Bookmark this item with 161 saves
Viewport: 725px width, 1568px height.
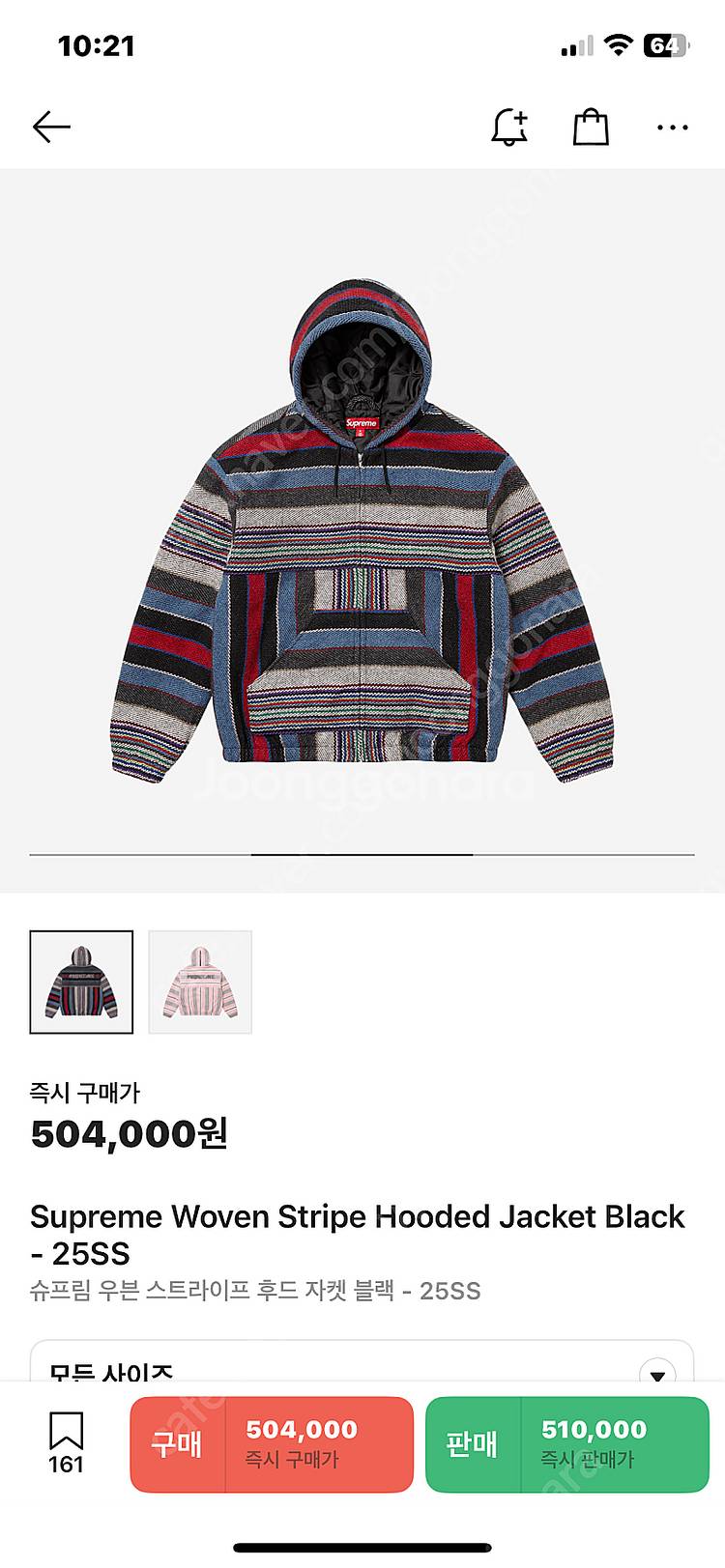[x=66, y=1441]
